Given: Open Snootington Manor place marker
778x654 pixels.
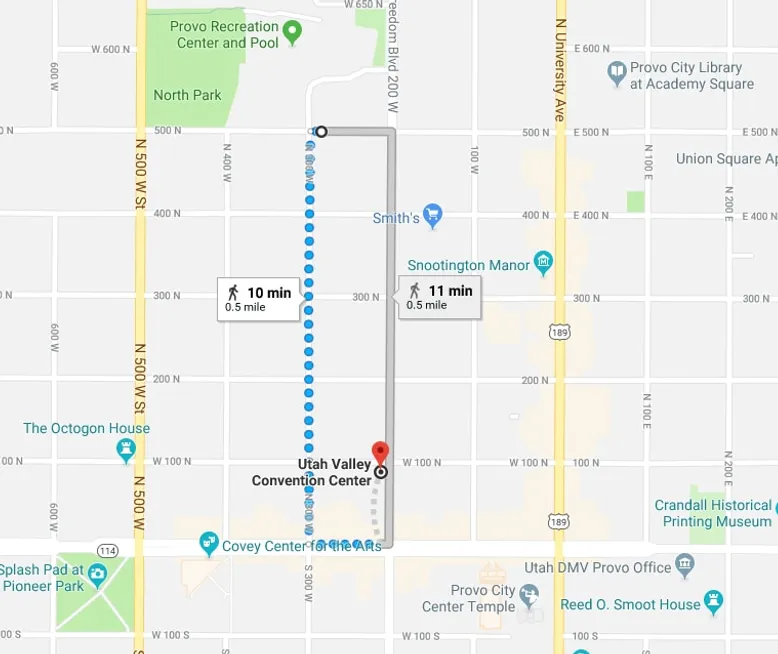Looking at the screenshot, I should pyautogui.click(x=544, y=264).
